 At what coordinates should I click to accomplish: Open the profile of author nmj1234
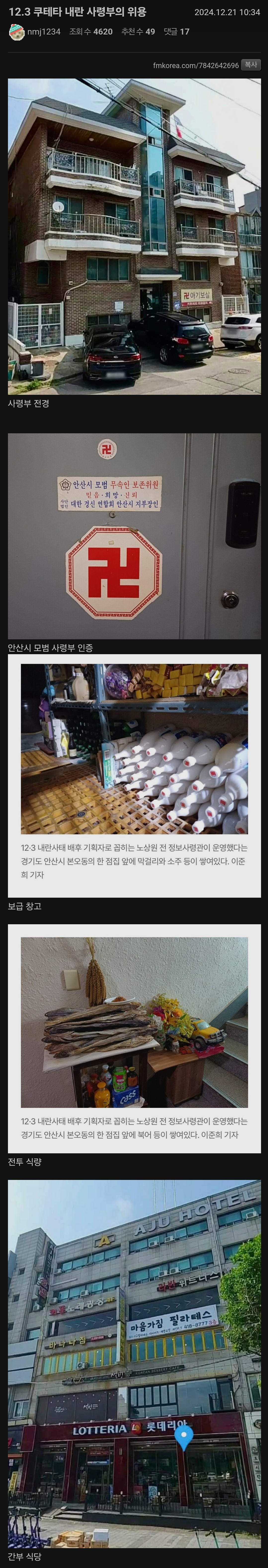[x=43, y=32]
